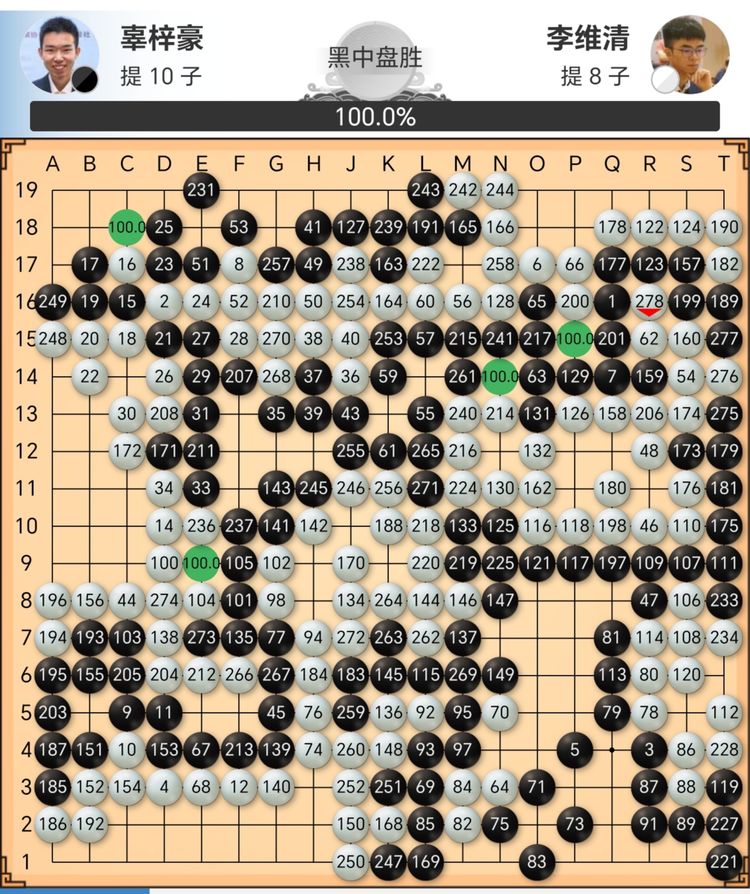Open white player 李维清's avatar
This screenshot has width=750, height=894.
[x=690, y=53]
